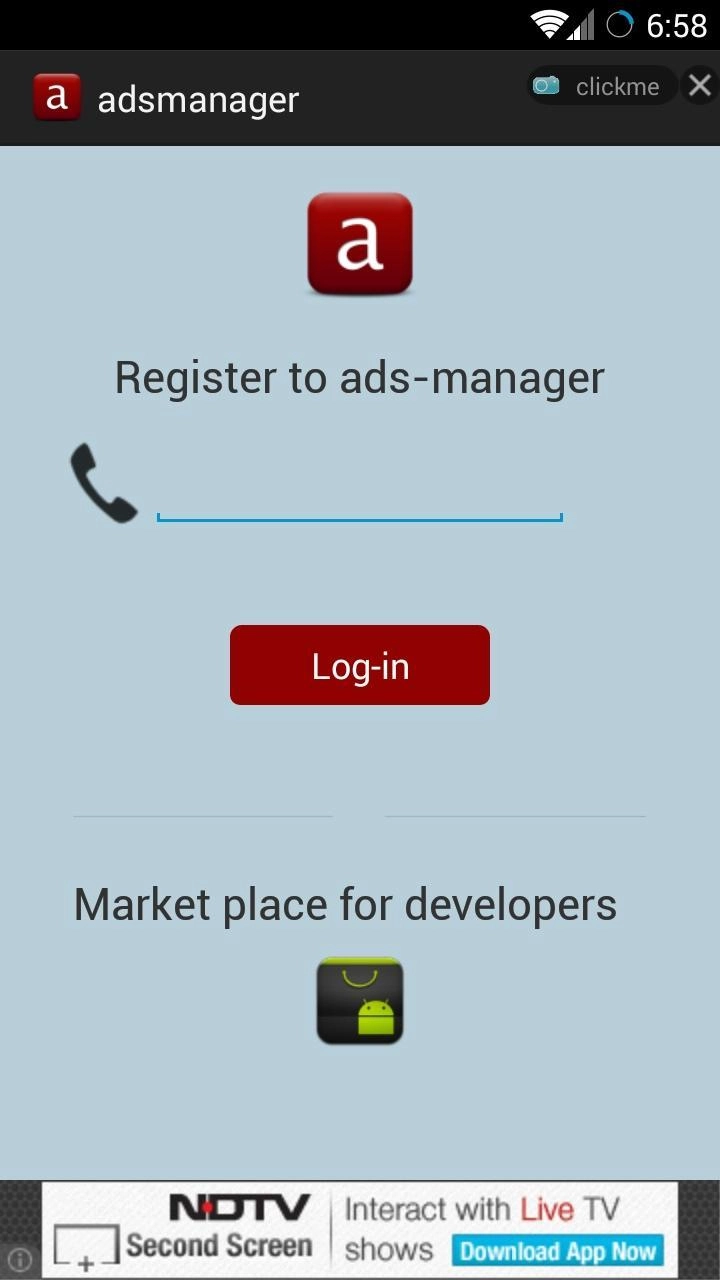Open the clickme chip in the app bar
Image resolution: width=720 pixels, height=1280 pixels.
pyautogui.click(x=600, y=87)
